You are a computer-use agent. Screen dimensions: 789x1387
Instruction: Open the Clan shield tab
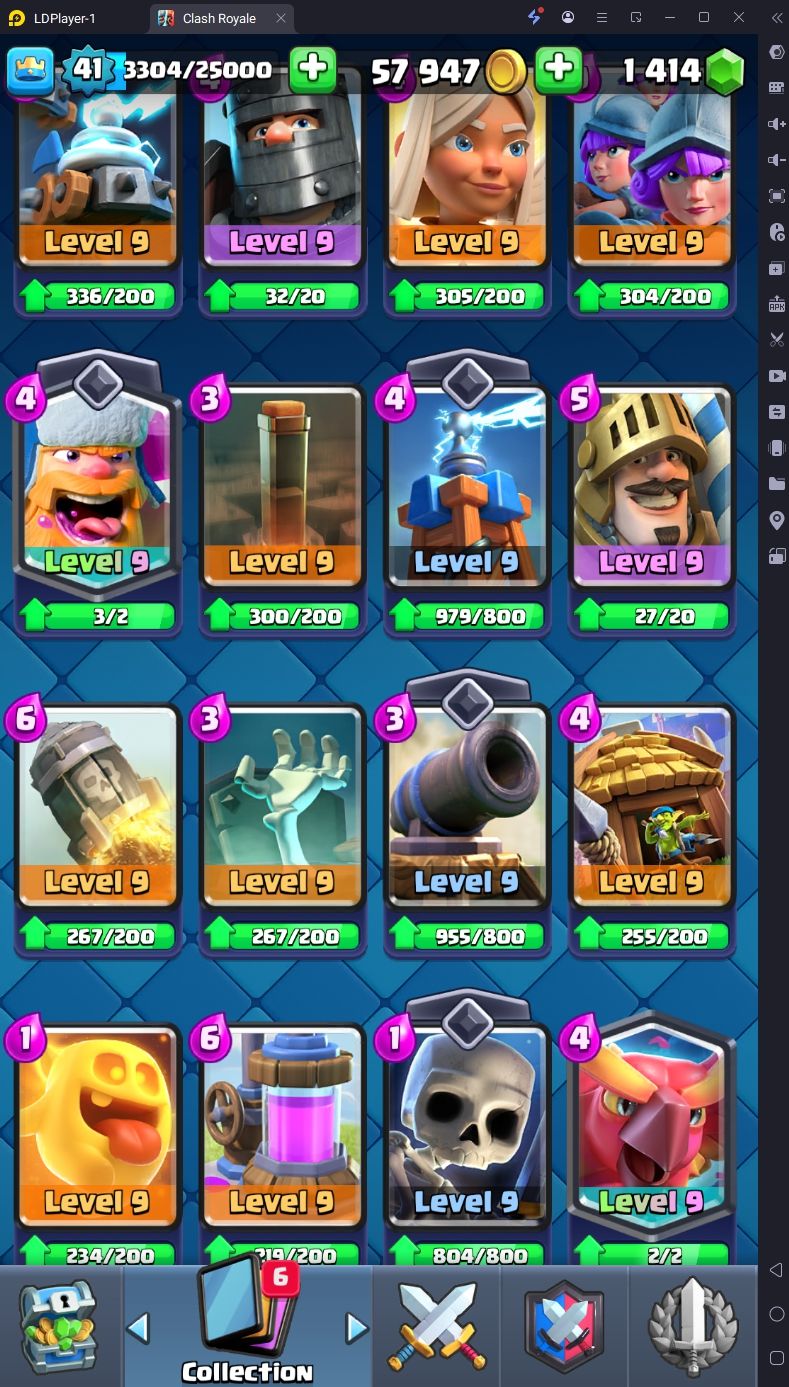564,1326
